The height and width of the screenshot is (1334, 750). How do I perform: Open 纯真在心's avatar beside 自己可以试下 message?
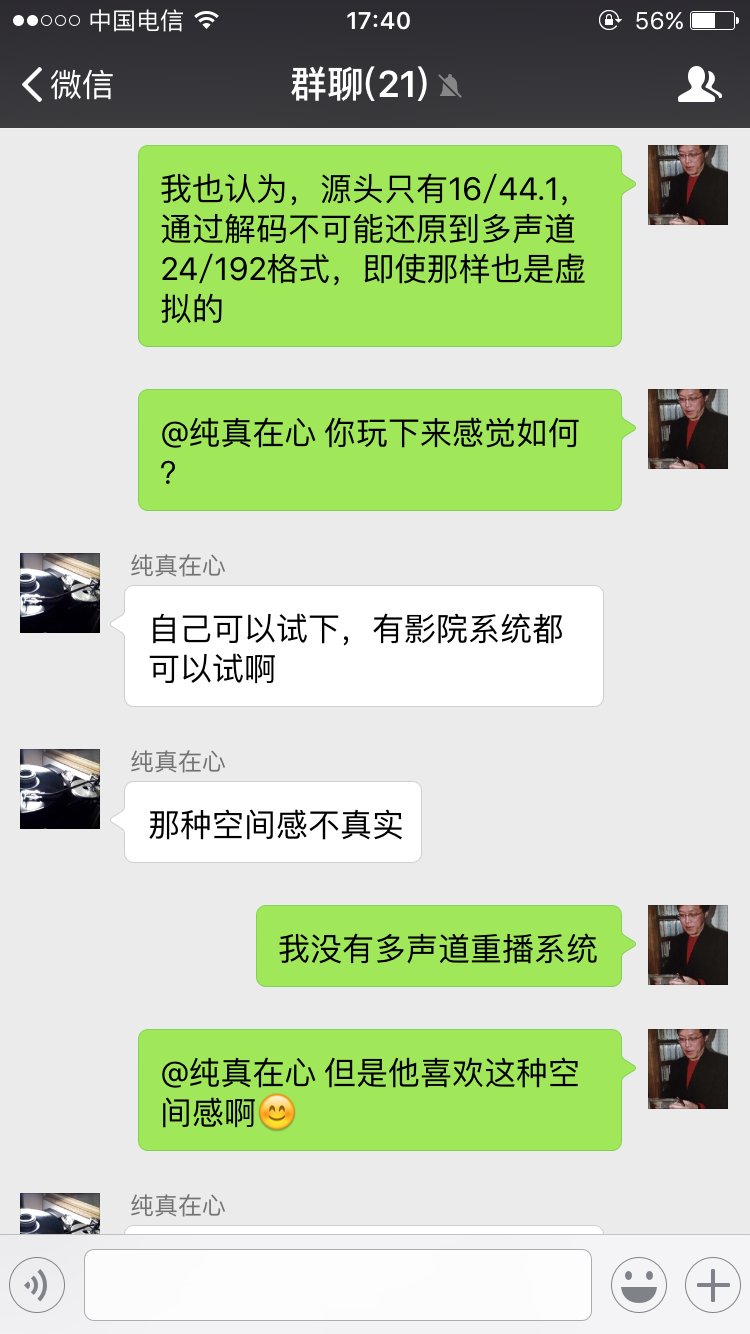click(60, 593)
